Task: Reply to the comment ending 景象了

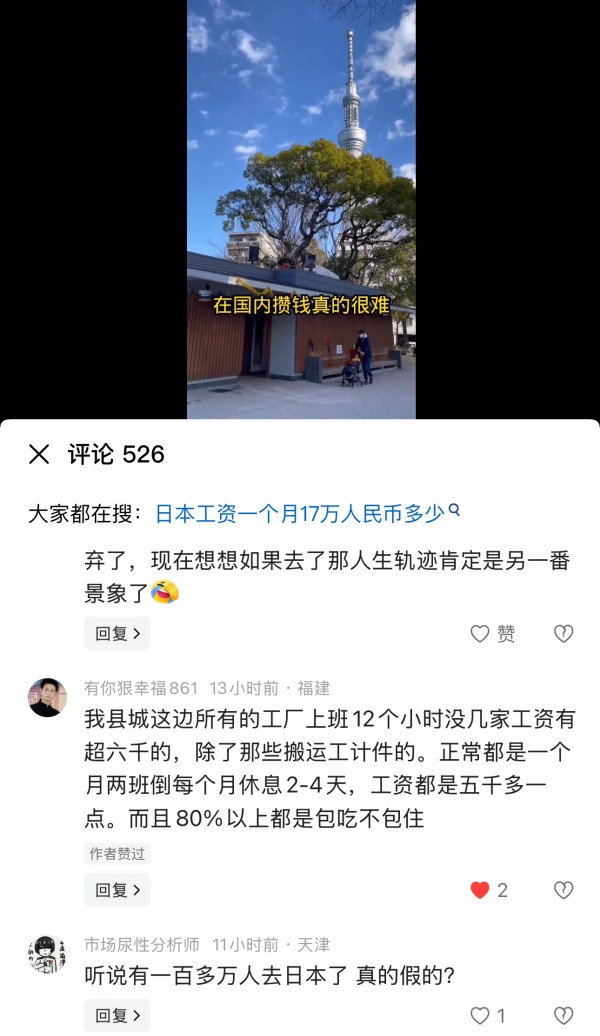Action: [x=116, y=633]
